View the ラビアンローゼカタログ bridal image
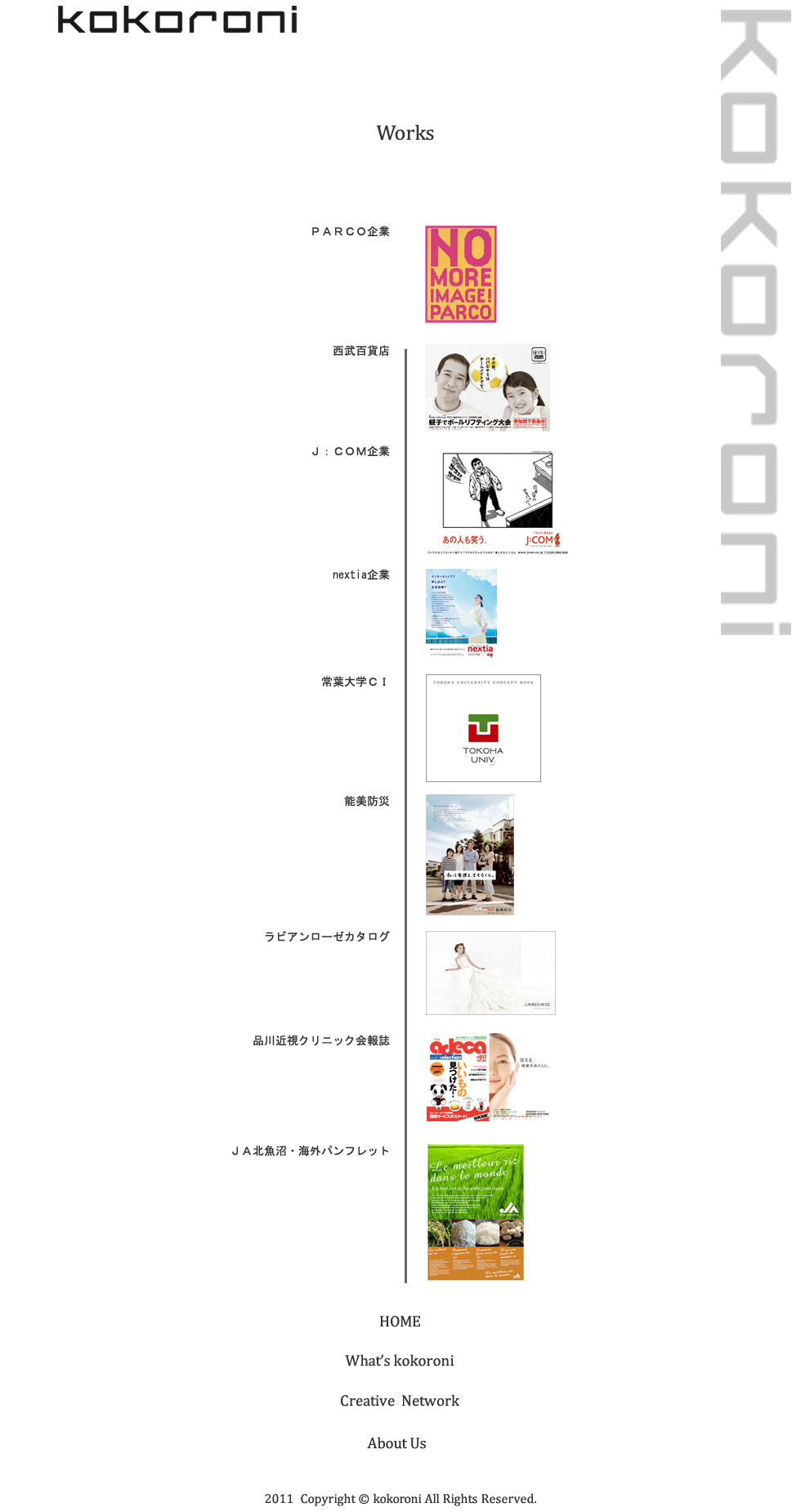This screenshot has height=1512, width=801. [490, 973]
